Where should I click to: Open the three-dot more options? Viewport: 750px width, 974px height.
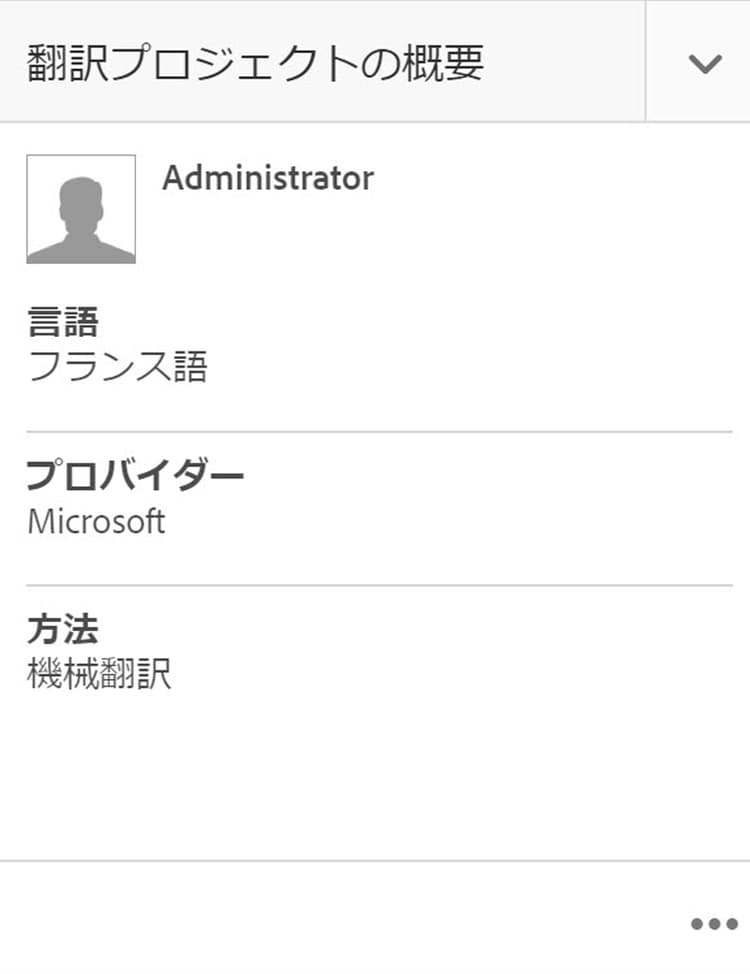point(714,924)
